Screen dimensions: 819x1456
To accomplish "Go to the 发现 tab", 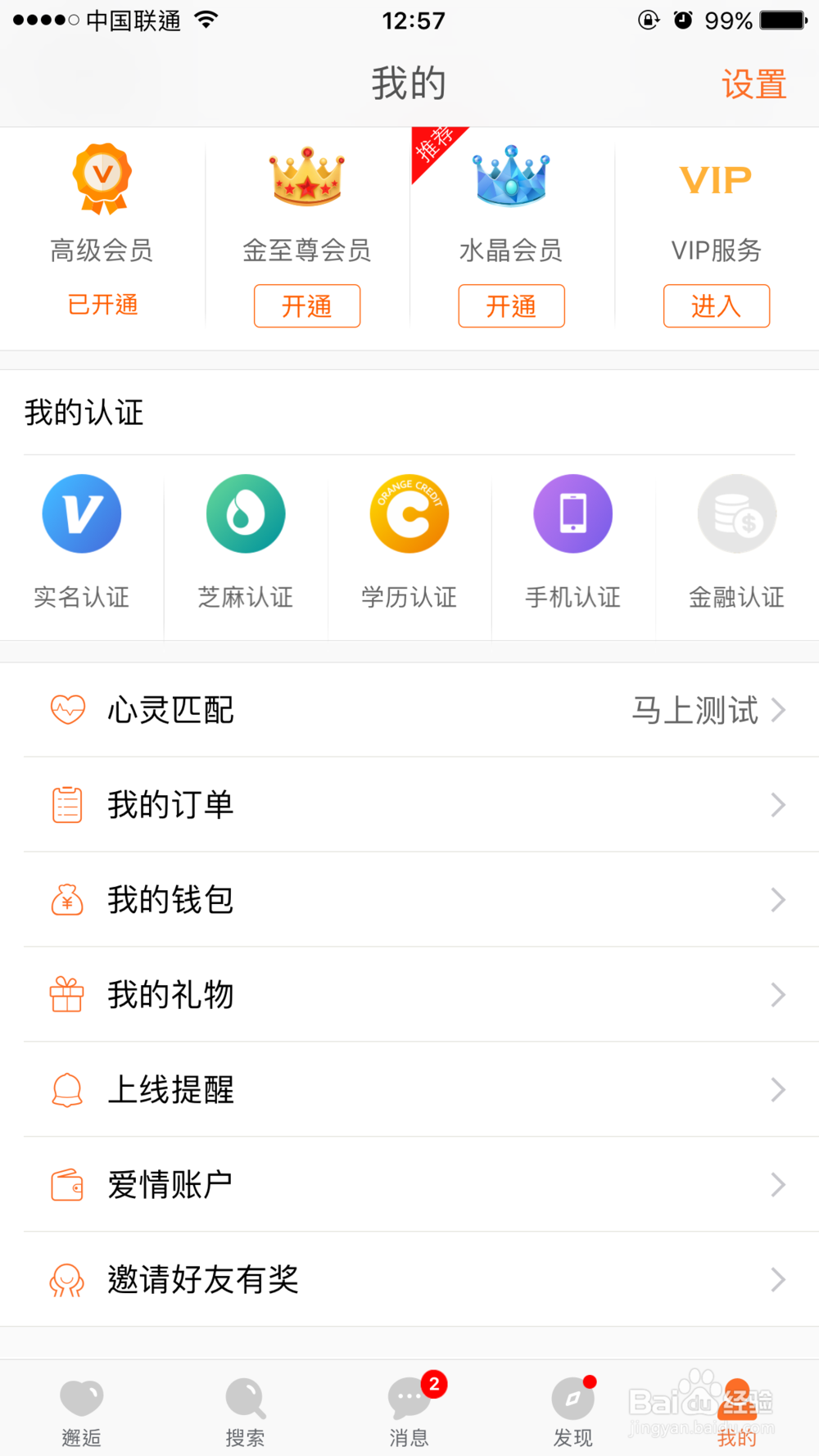I will 573,1410.
